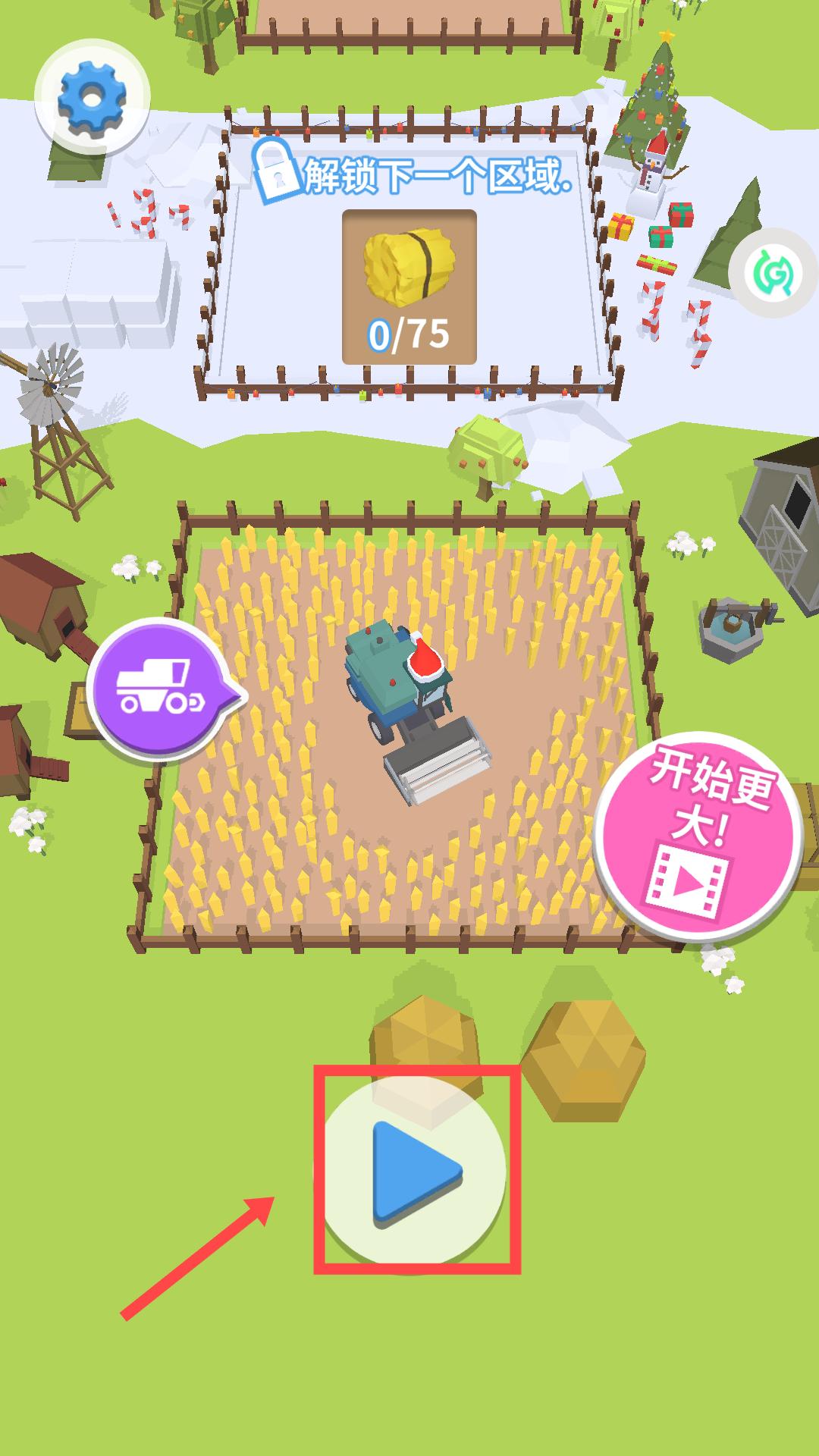Tap the pink 开始更大! video button

pyautogui.click(x=698, y=834)
